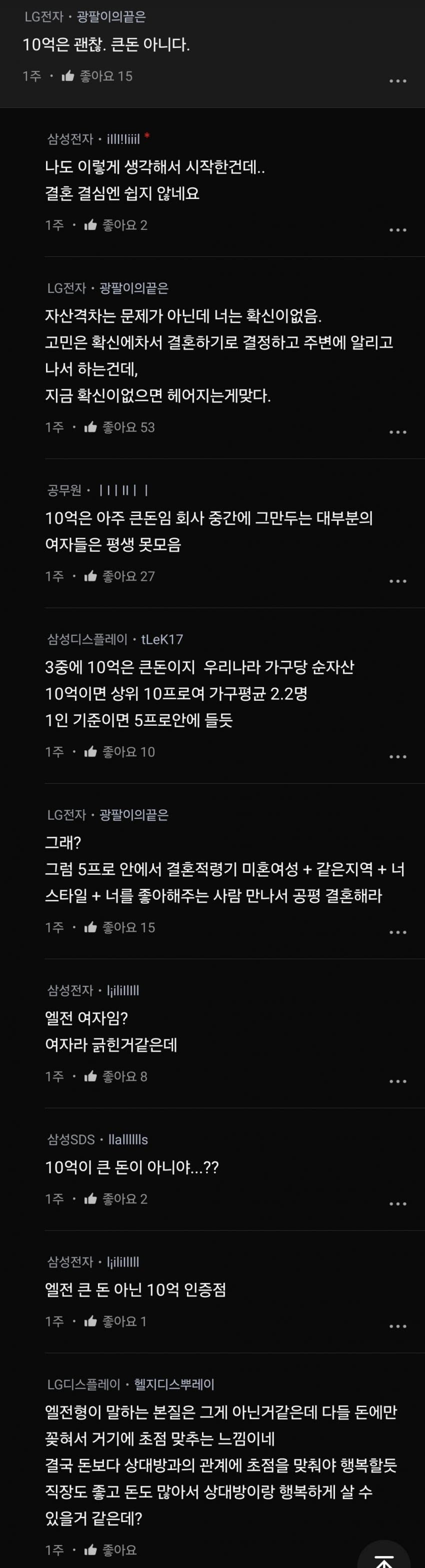Like the reply '엘전 여자임?'

(90, 1076)
